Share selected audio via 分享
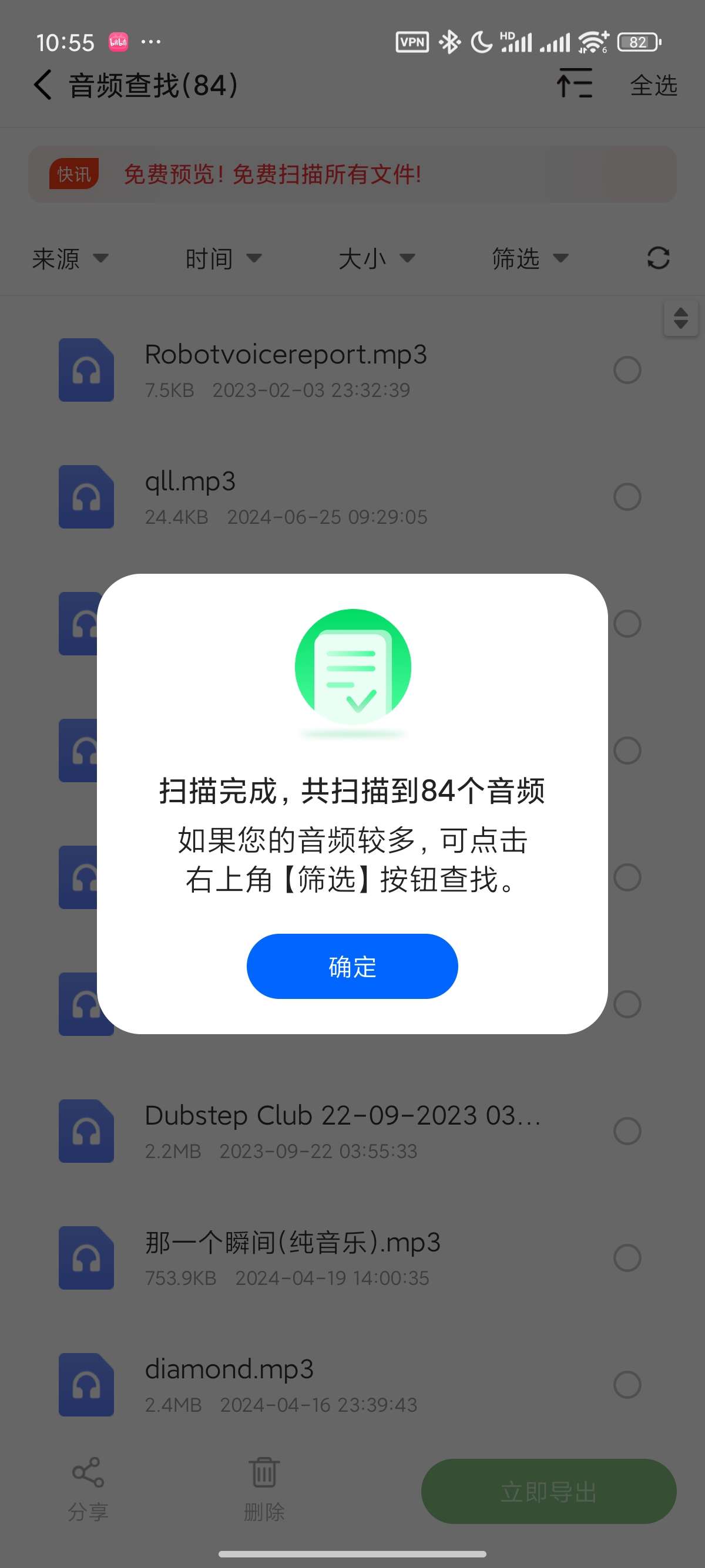Viewport: 705px width, 1568px height. [x=88, y=1489]
